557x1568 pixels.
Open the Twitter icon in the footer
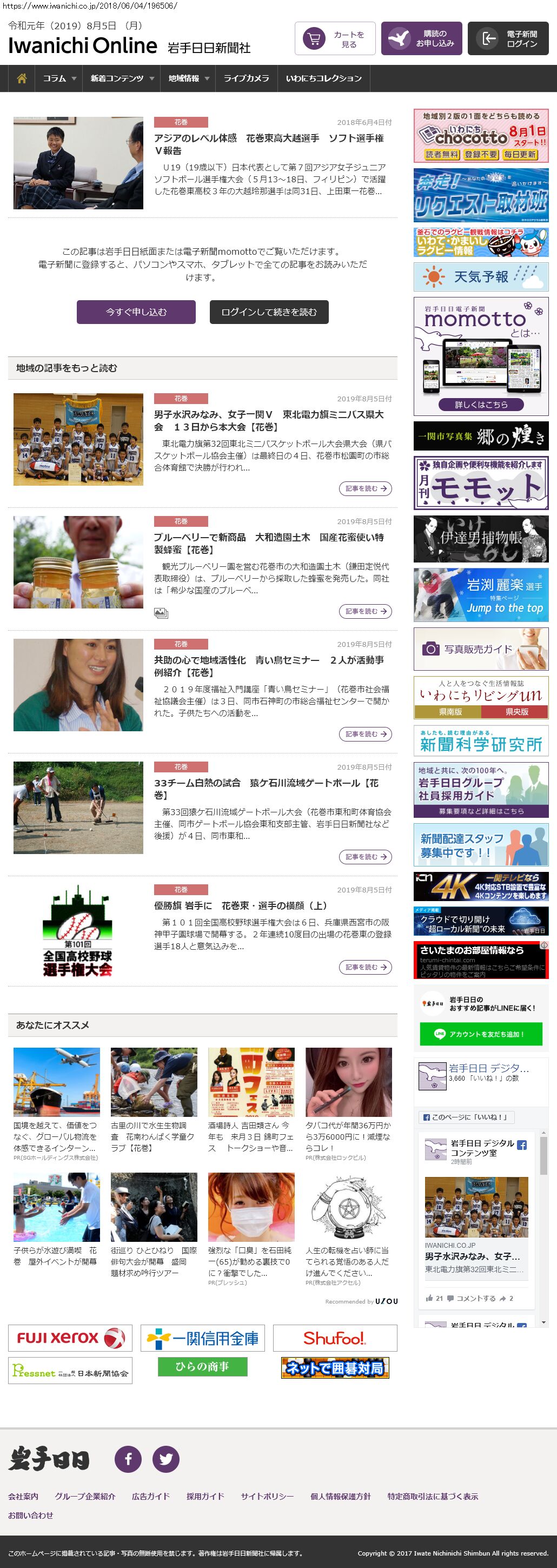(x=165, y=1459)
